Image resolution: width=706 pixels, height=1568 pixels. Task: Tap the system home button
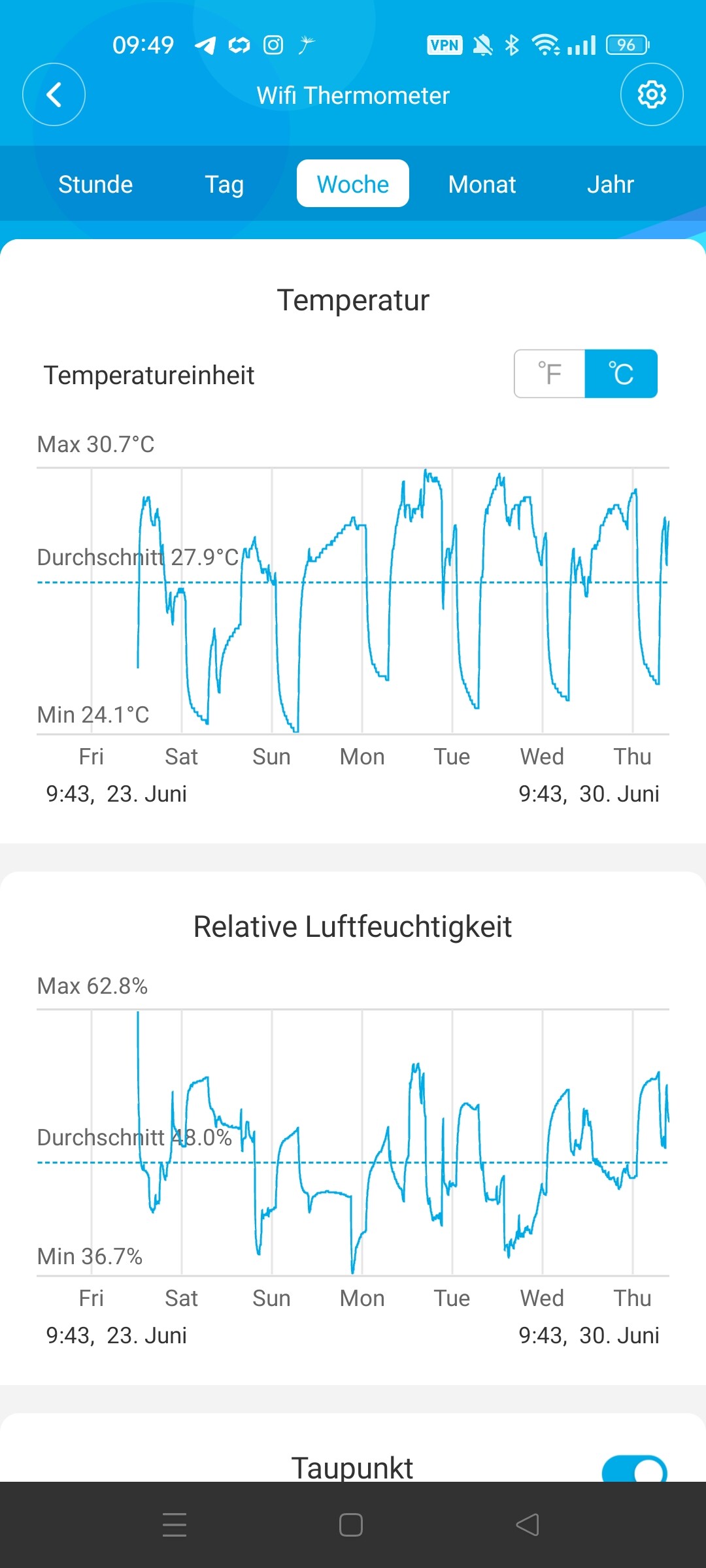pyautogui.click(x=351, y=1525)
